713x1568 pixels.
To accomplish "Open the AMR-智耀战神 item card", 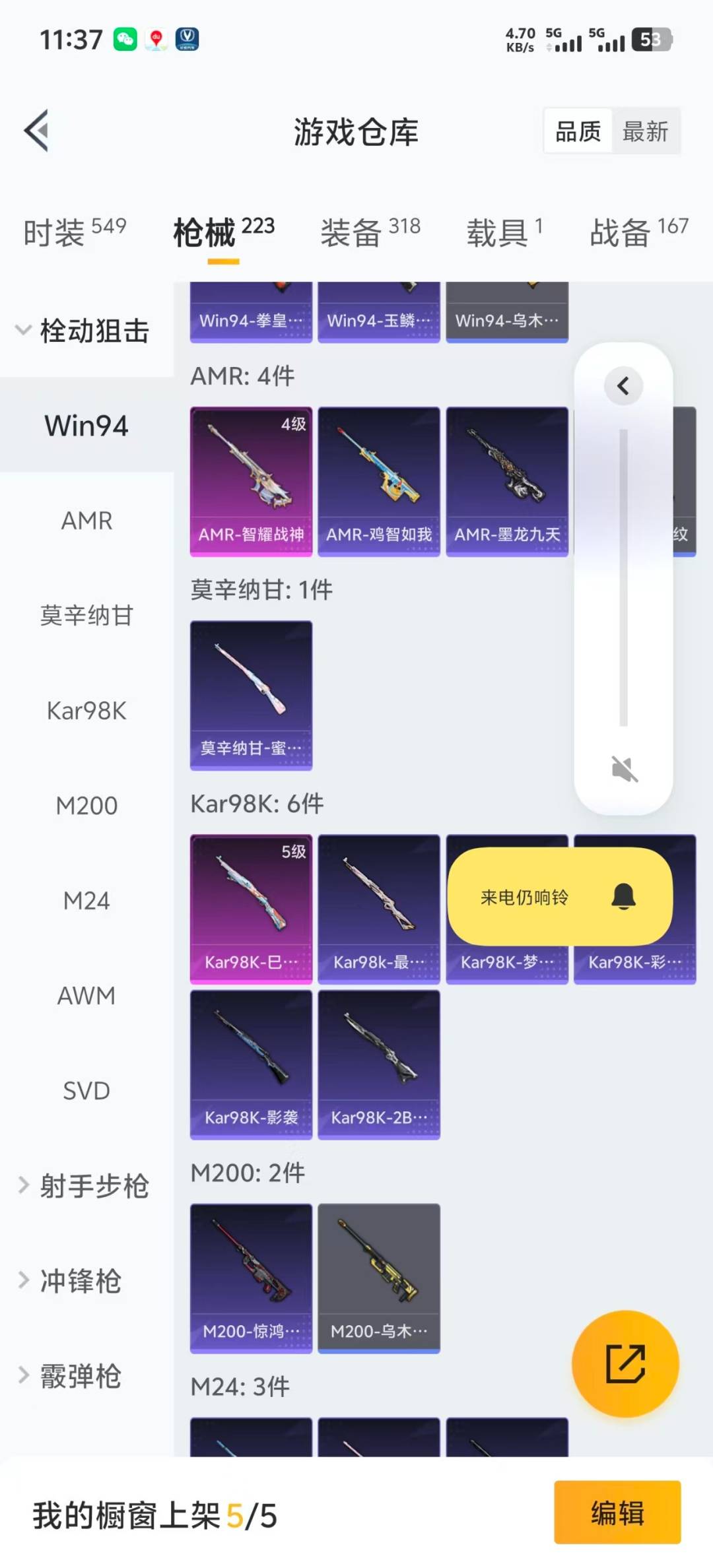I will click(251, 480).
